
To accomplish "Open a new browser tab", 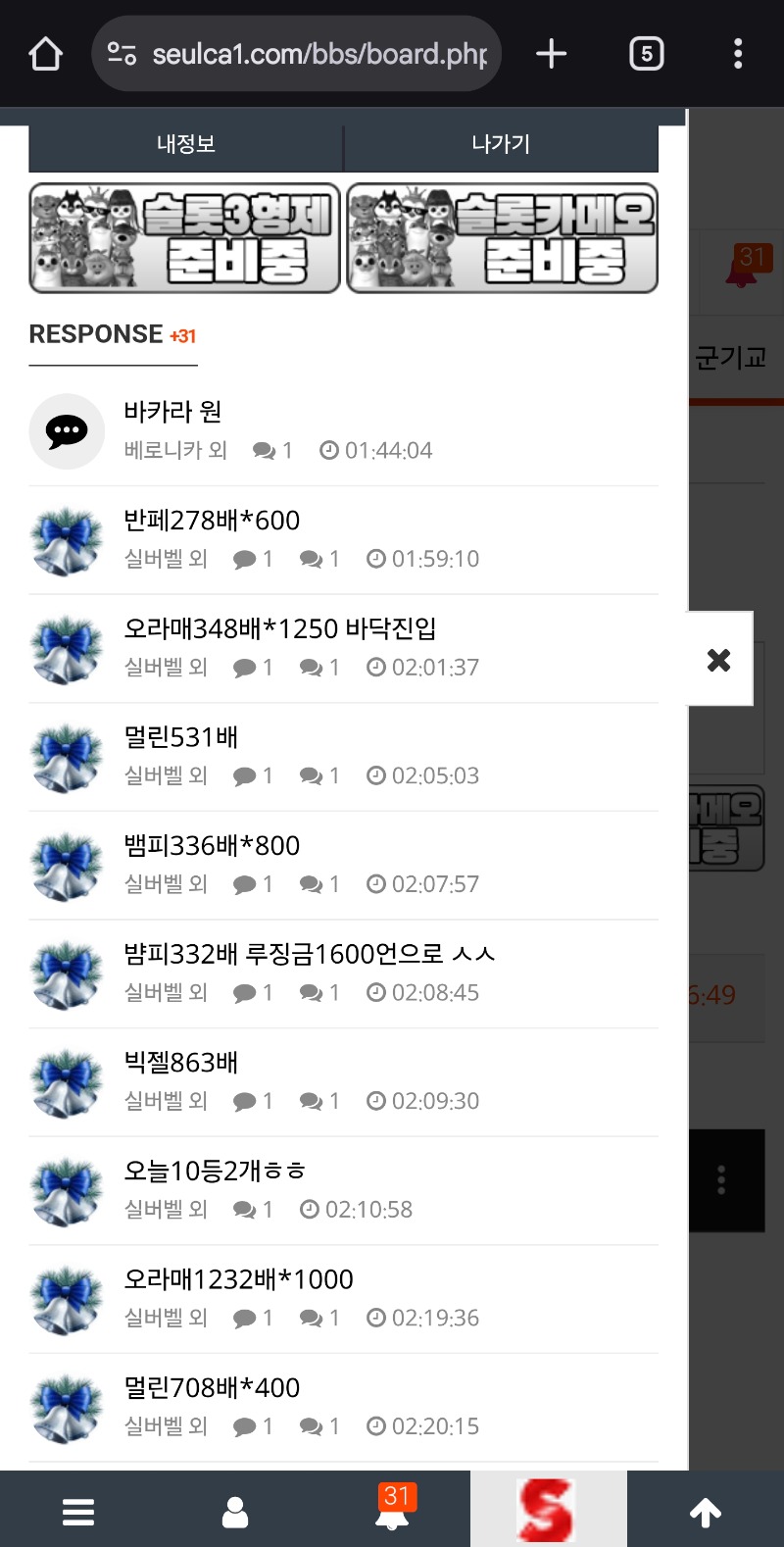I will (x=552, y=54).
